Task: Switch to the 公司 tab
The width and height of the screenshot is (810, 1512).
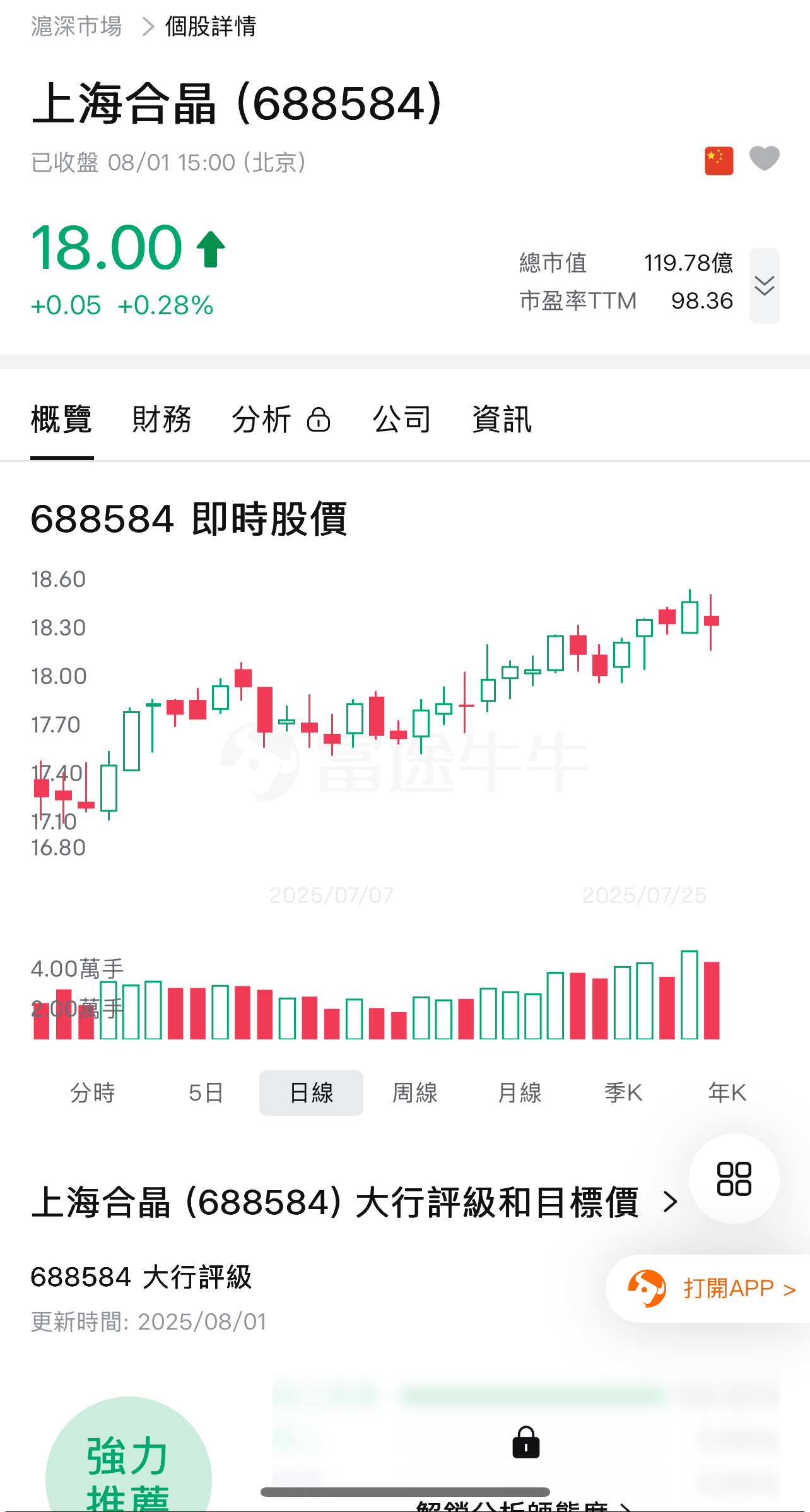Action: pyautogui.click(x=402, y=420)
